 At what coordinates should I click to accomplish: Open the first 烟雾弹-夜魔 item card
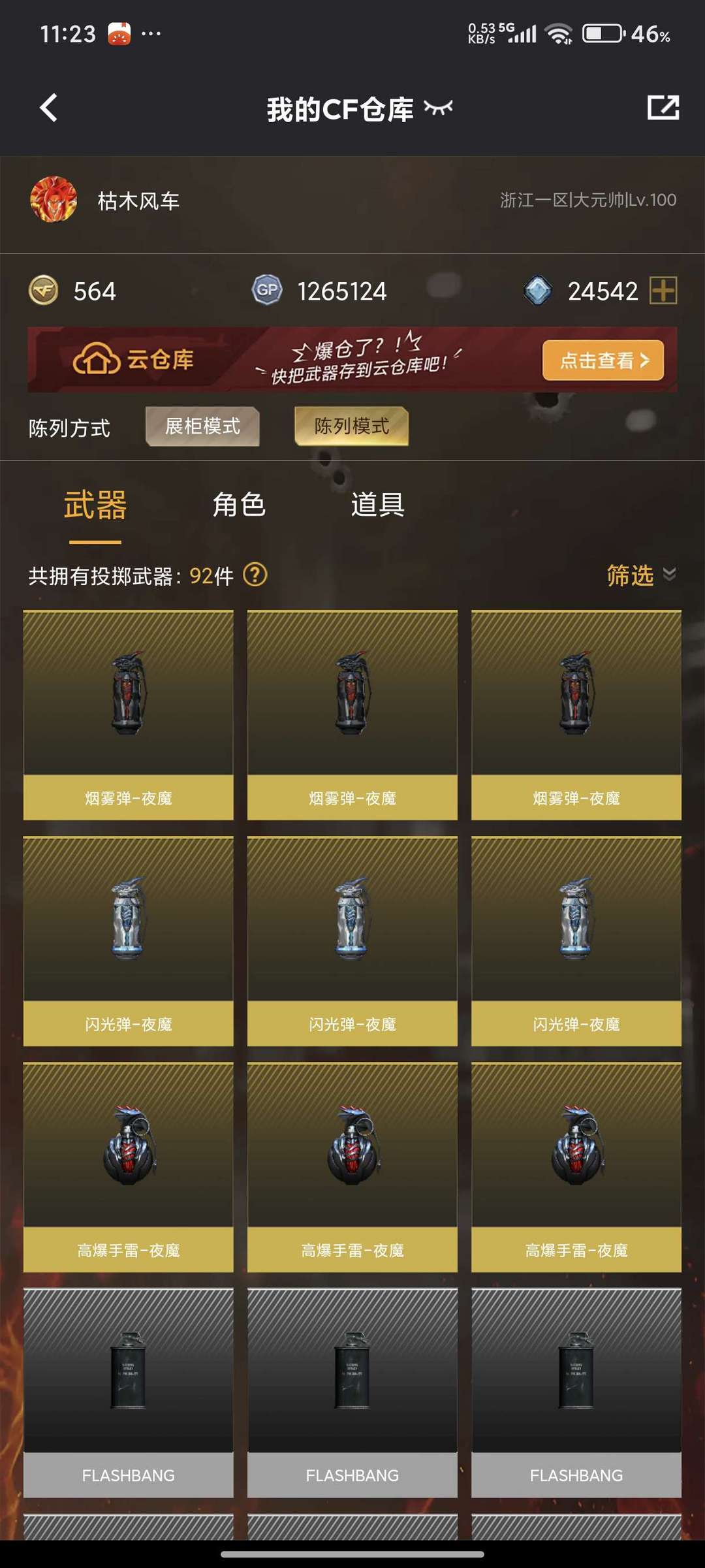(x=129, y=715)
